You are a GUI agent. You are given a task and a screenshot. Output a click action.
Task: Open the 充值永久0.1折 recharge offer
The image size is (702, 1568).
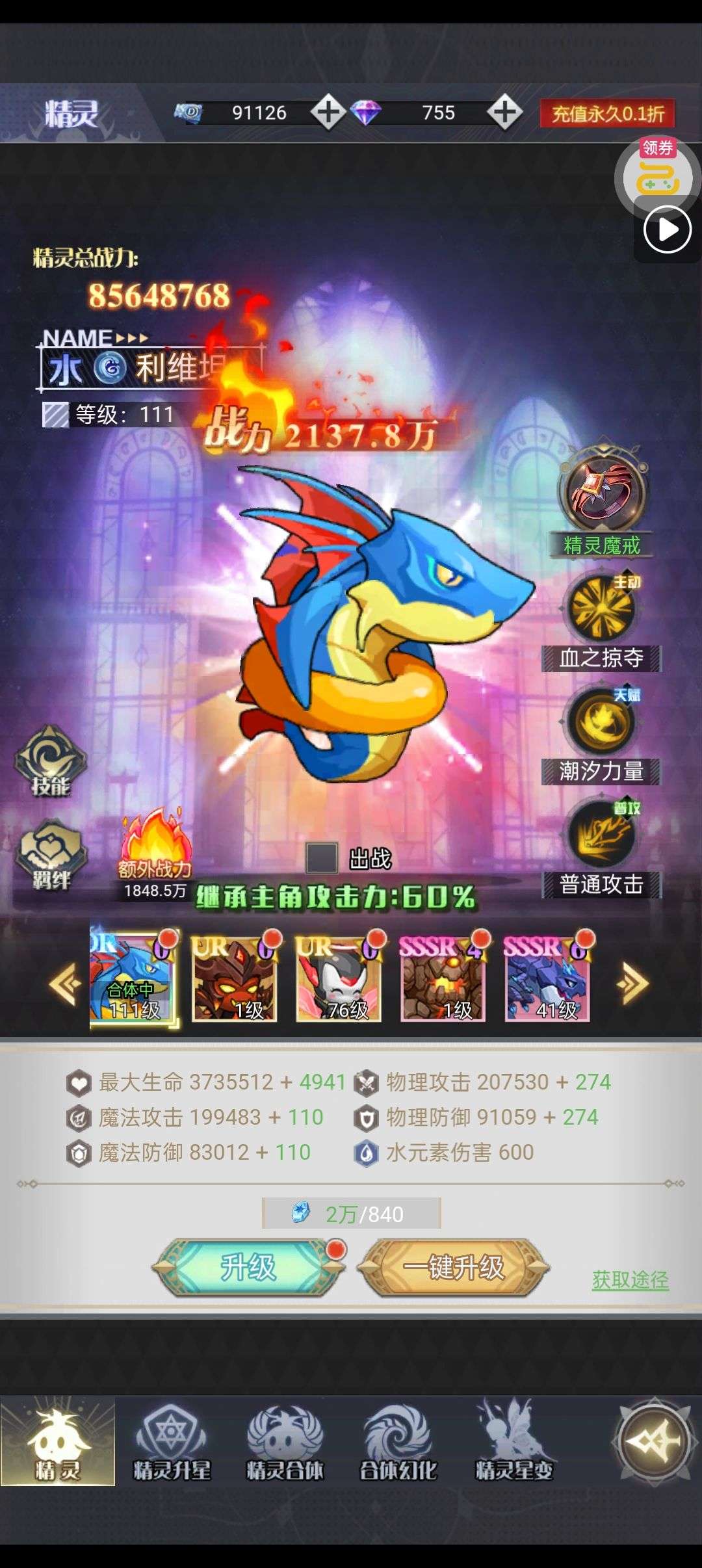pyautogui.click(x=608, y=114)
